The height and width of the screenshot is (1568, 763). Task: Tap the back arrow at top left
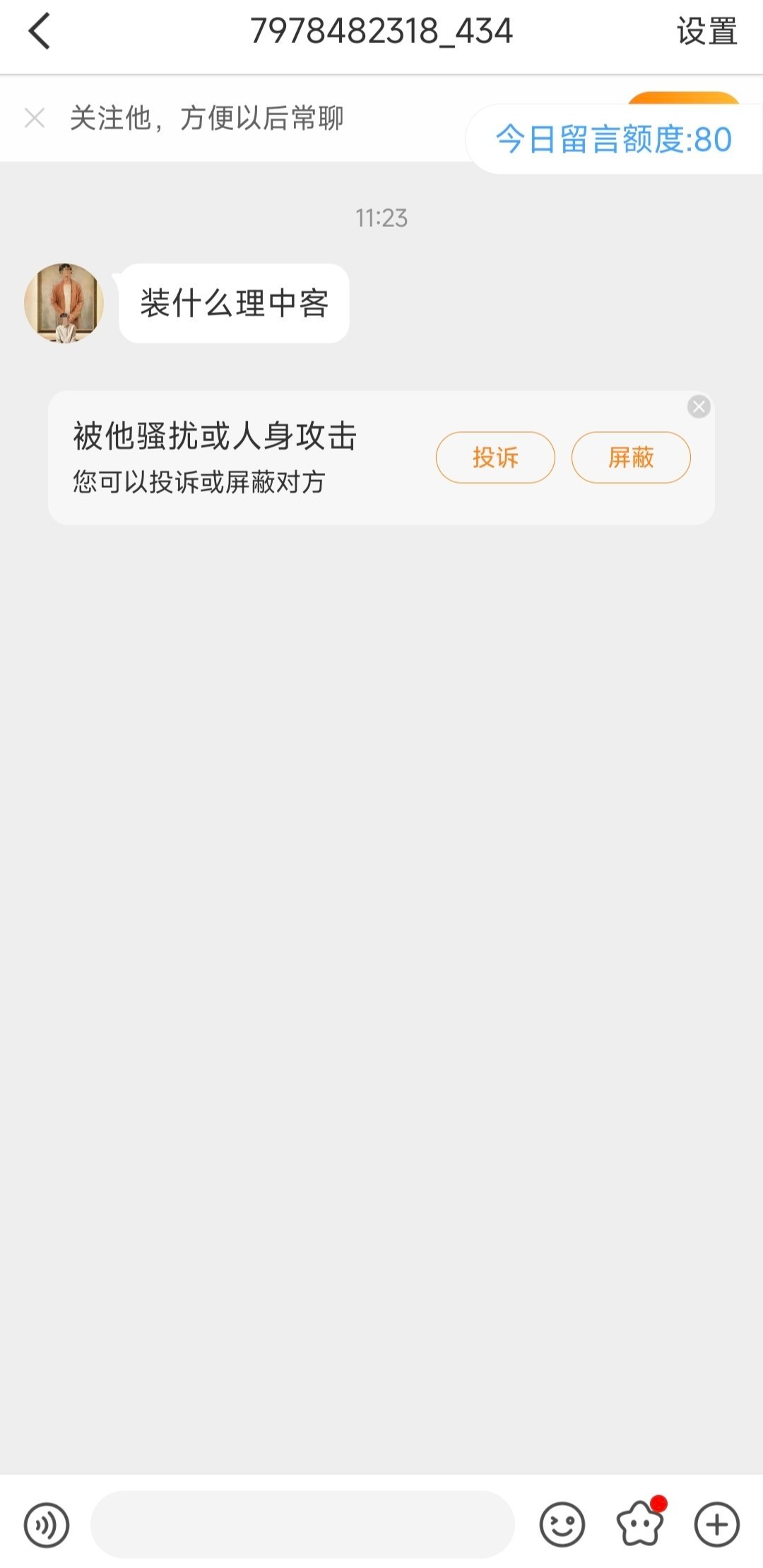40,33
